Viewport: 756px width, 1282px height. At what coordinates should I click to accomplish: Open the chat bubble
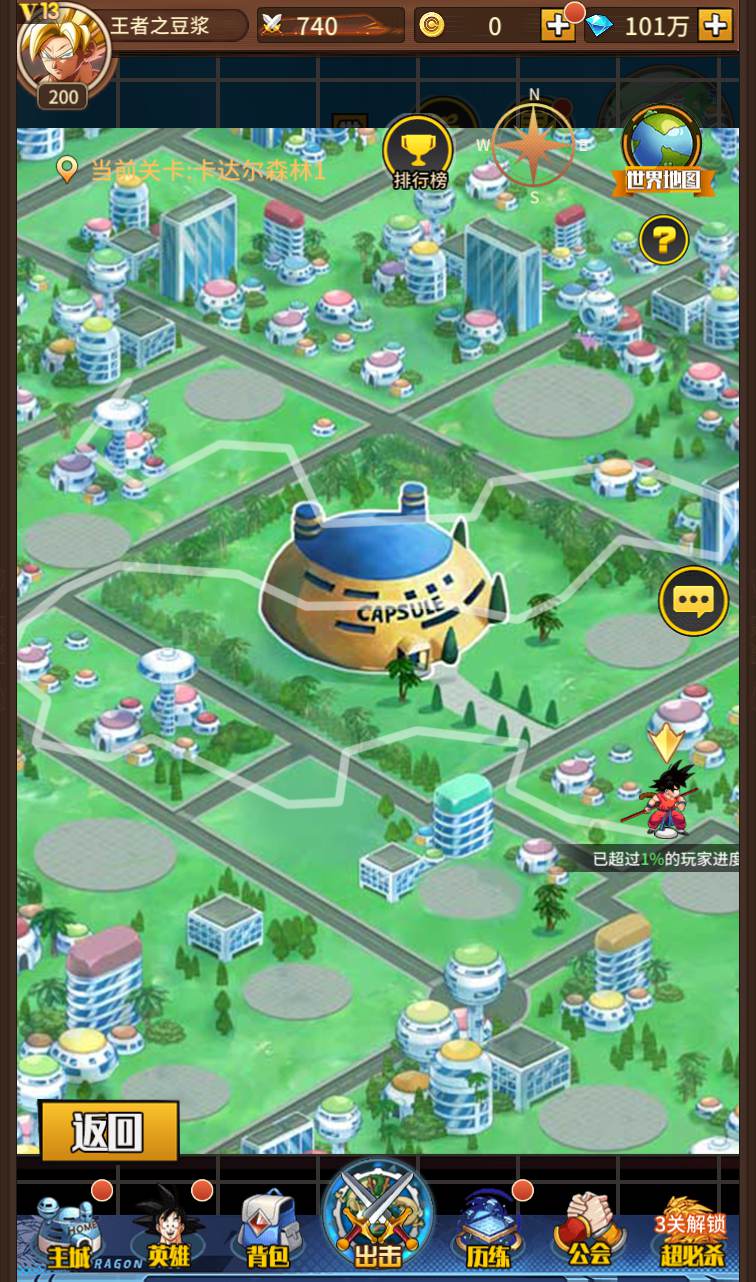coord(693,600)
